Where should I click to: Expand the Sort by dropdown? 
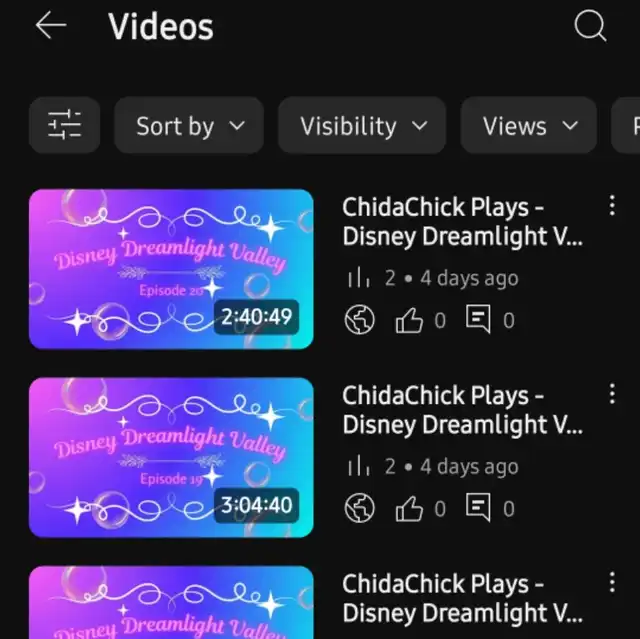pos(190,126)
